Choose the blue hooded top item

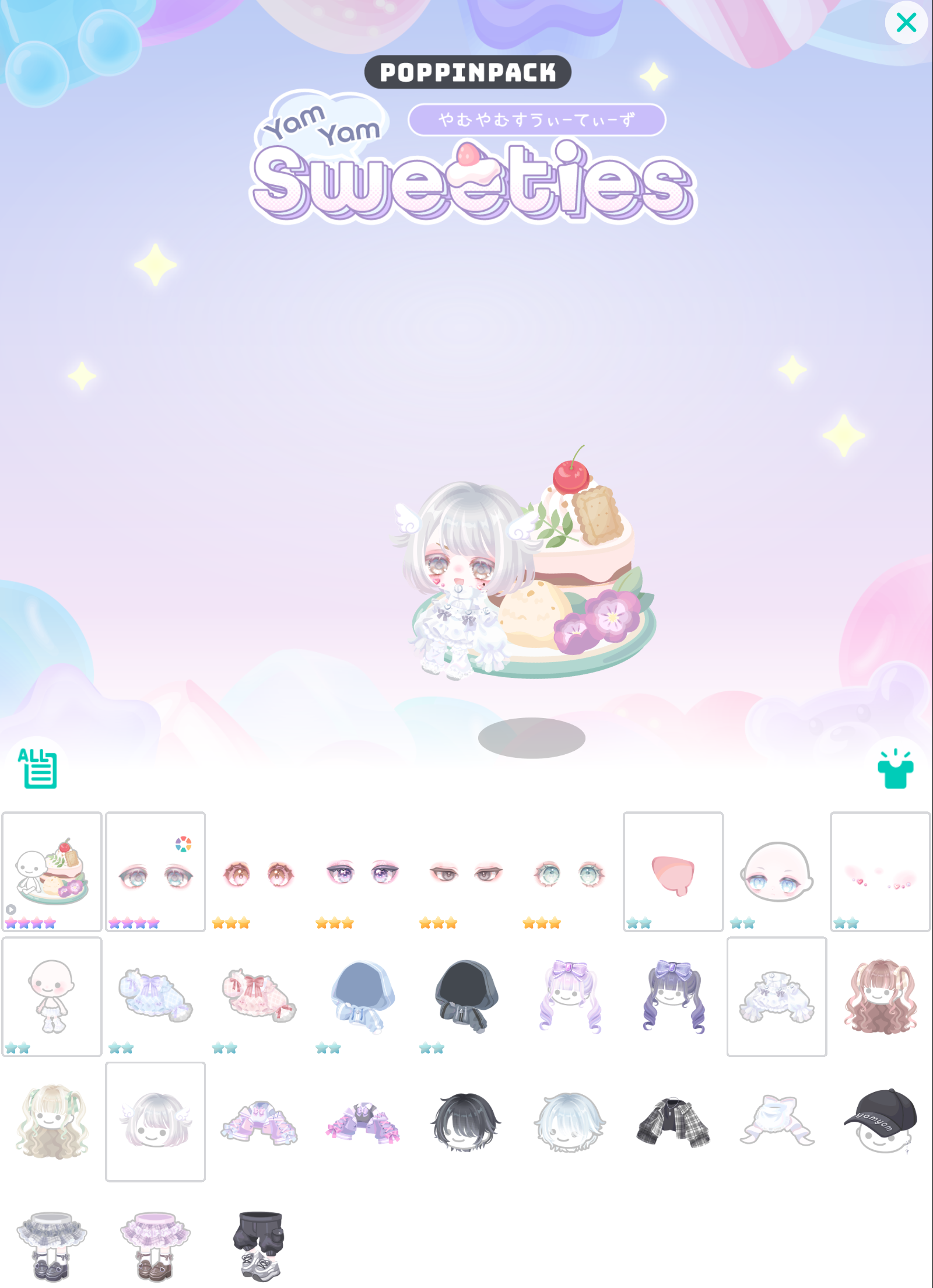pyautogui.click(x=363, y=996)
